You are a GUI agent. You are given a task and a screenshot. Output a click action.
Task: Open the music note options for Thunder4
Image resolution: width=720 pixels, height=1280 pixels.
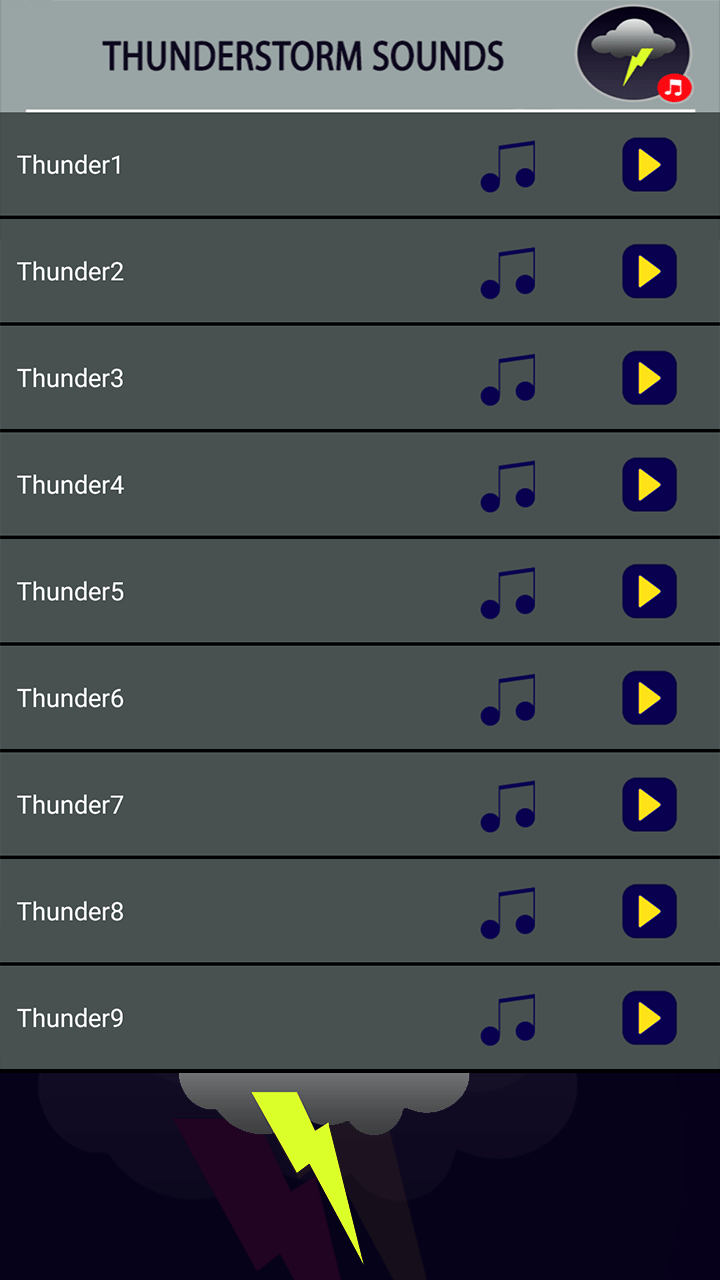[509, 486]
